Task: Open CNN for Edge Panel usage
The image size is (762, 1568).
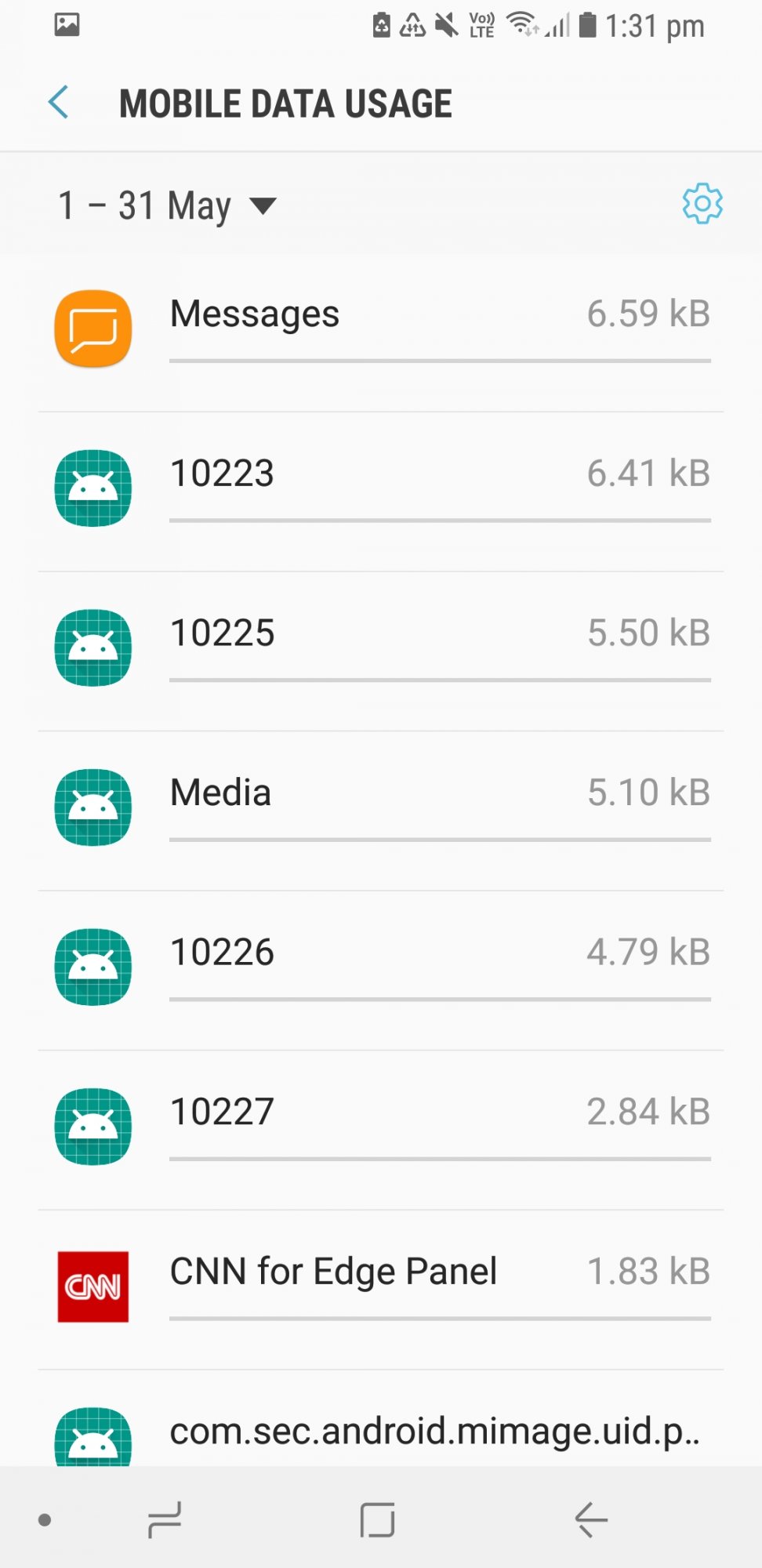Action: click(x=381, y=1290)
